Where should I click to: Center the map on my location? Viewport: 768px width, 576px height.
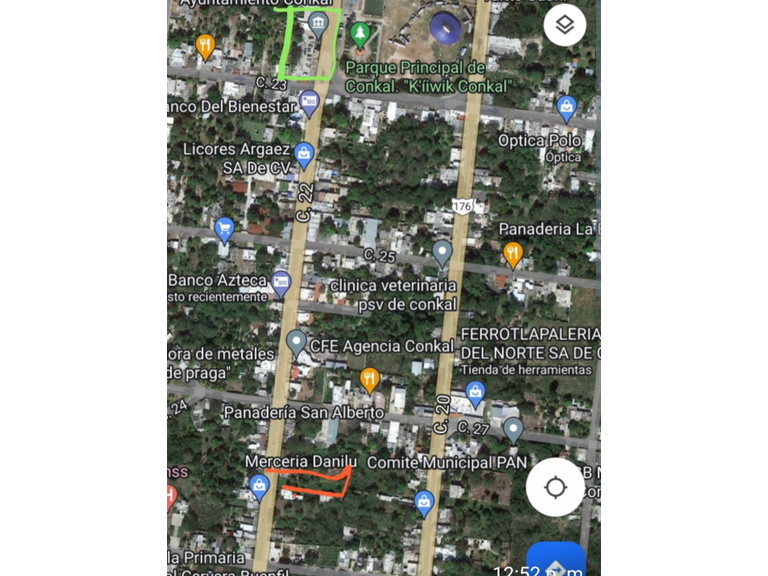click(556, 487)
